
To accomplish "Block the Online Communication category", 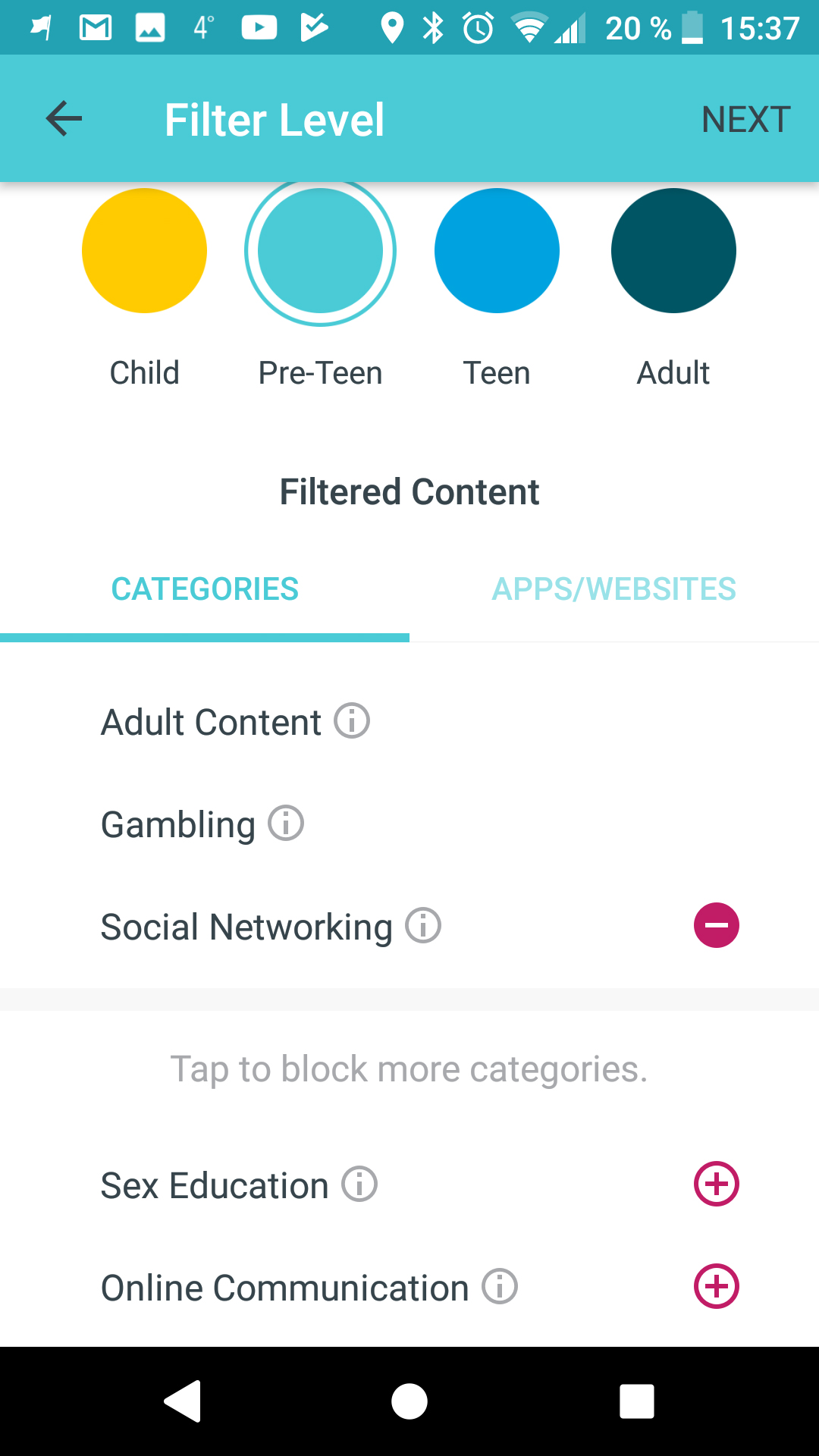I will point(717,1286).
